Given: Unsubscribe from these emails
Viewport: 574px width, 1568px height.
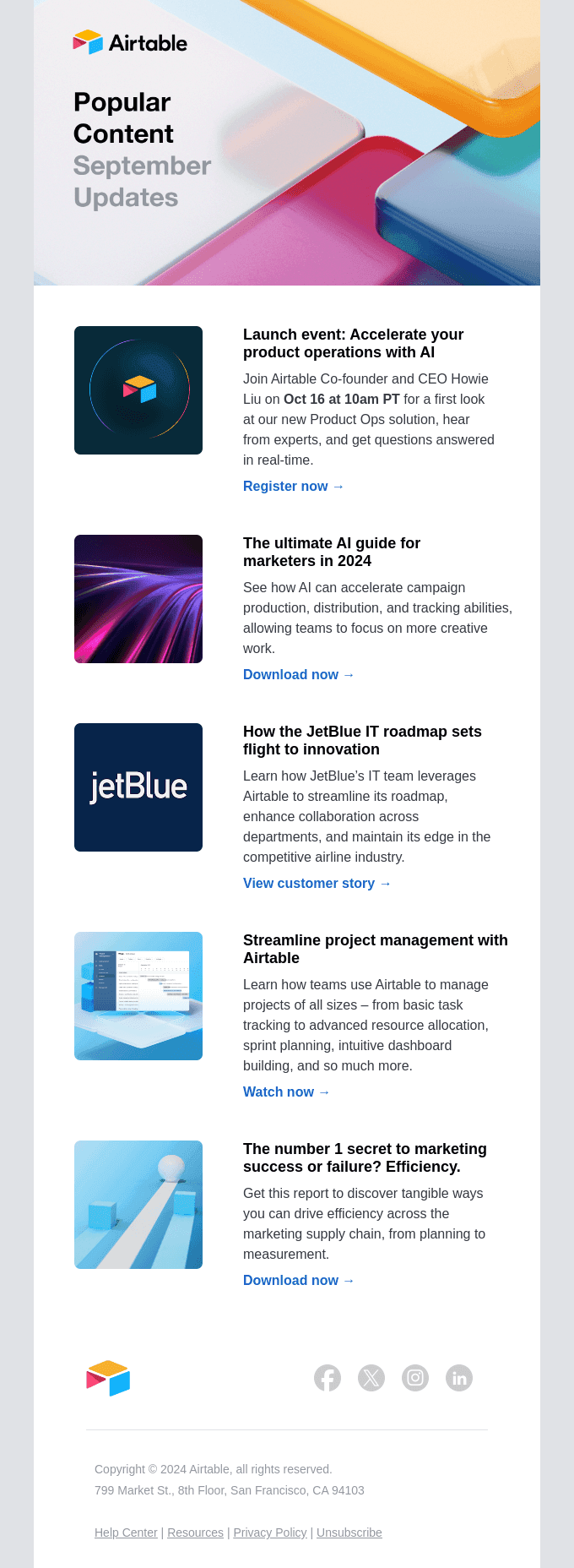Looking at the screenshot, I should [x=349, y=1533].
